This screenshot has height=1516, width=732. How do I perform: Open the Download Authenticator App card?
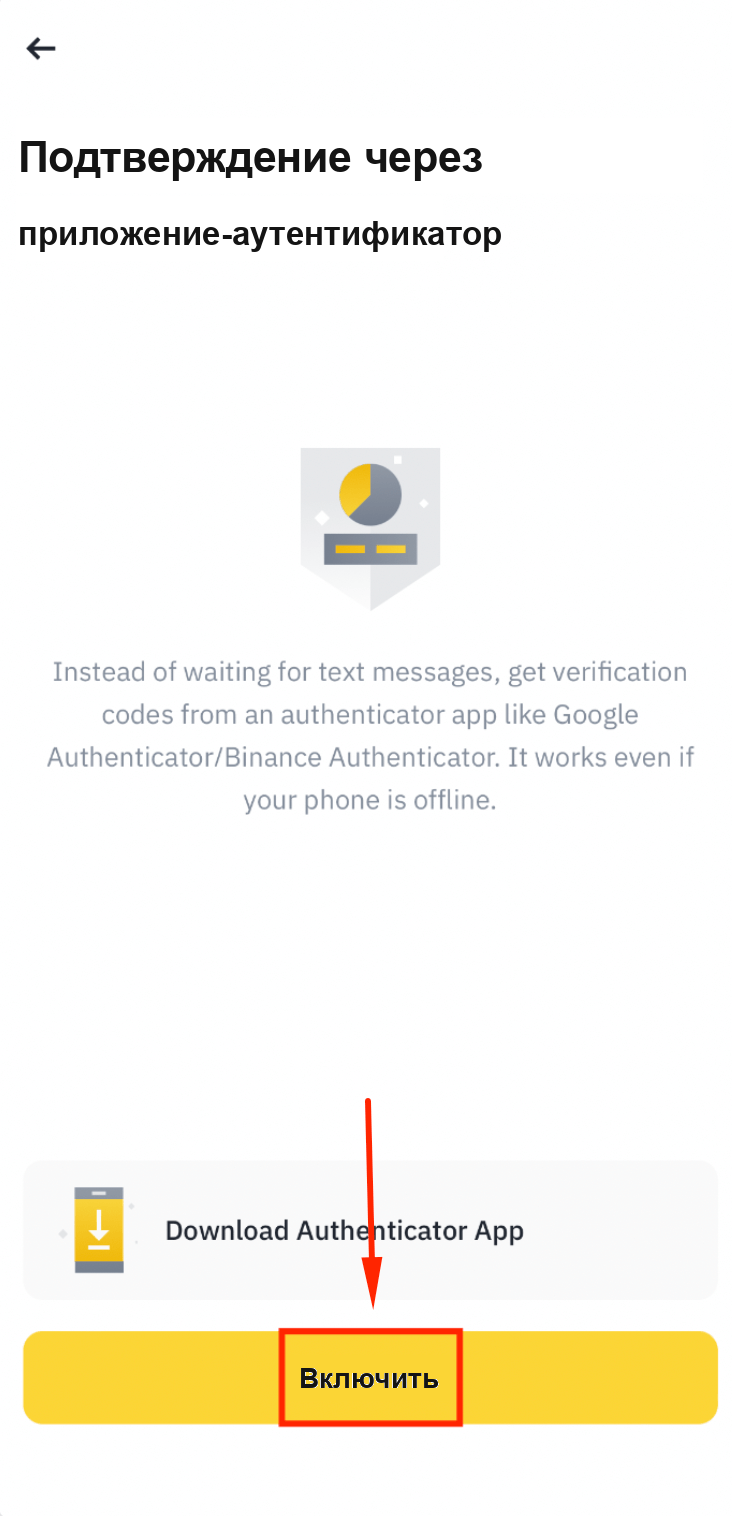(x=370, y=1230)
